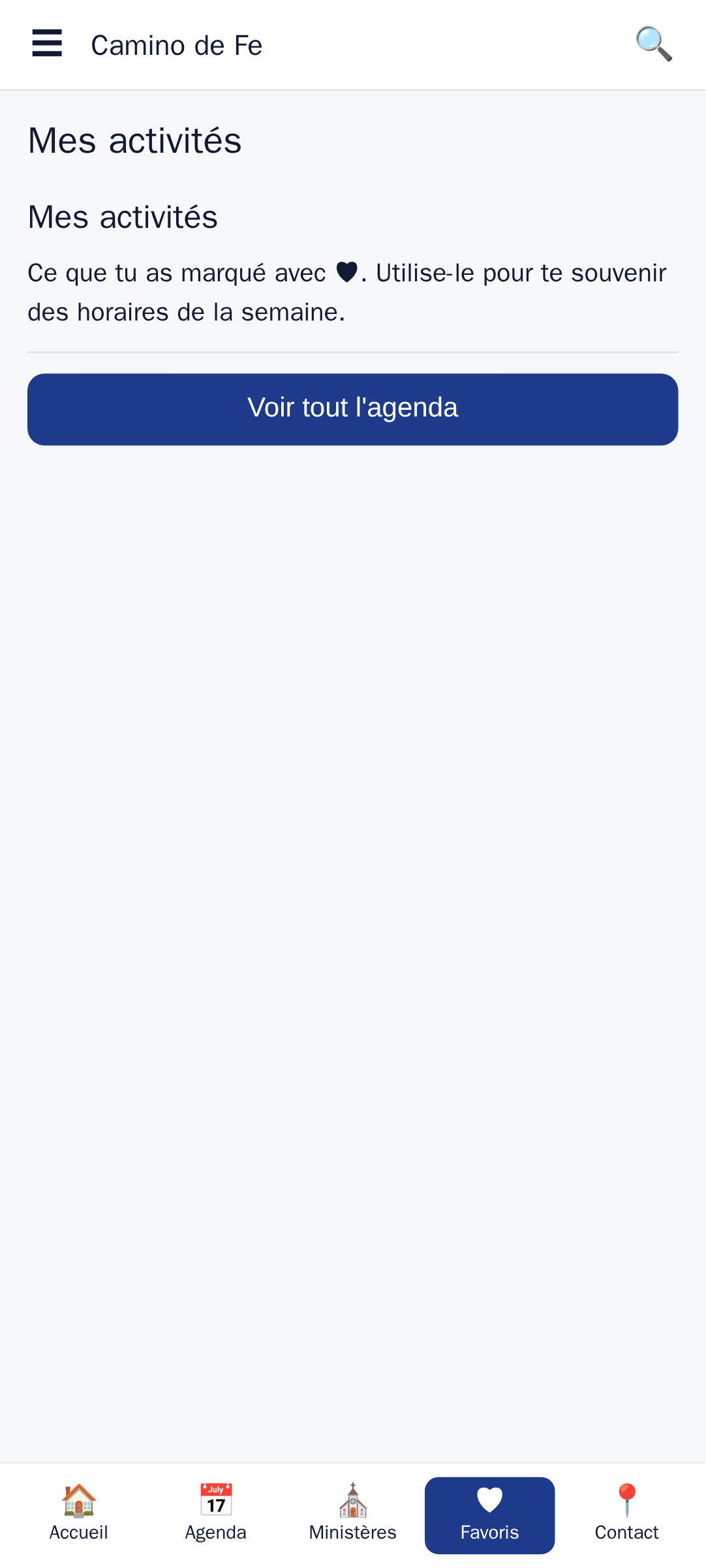
Task: Tap the Voir tout l'agenda button
Action: tap(352, 409)
